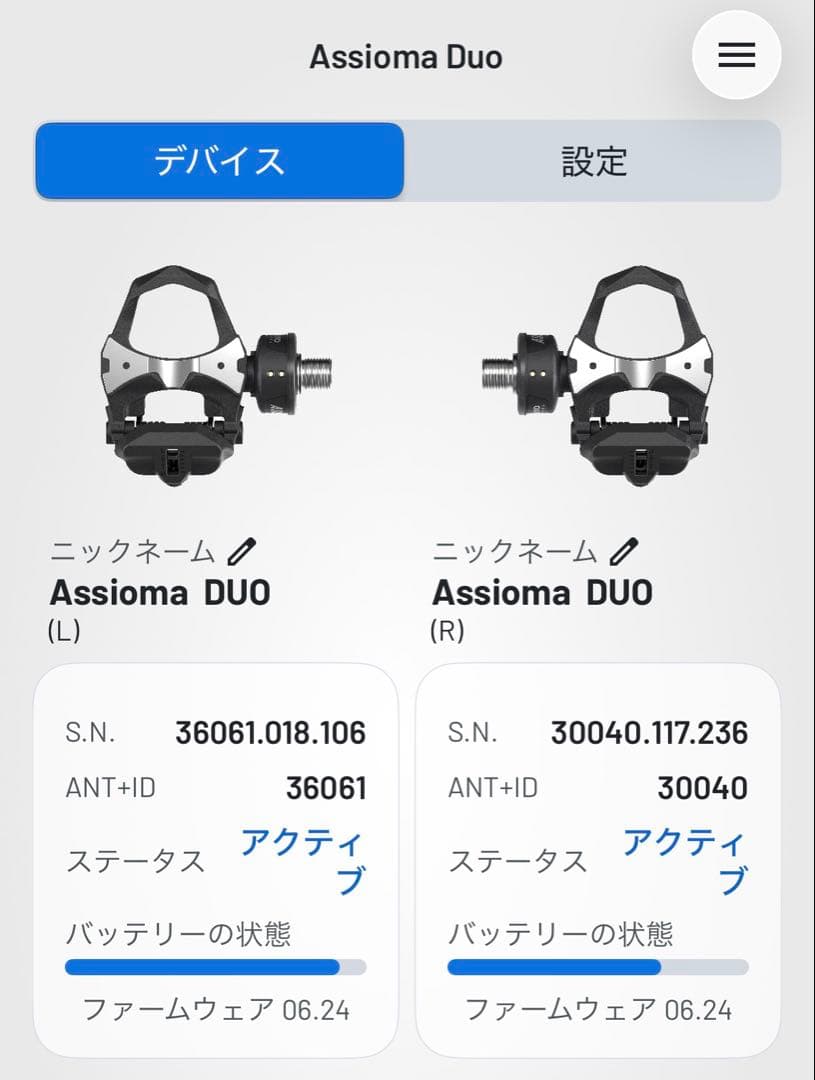
Task: Tap アクティブ status for the right pedal
Action: [x=682, y=858]
